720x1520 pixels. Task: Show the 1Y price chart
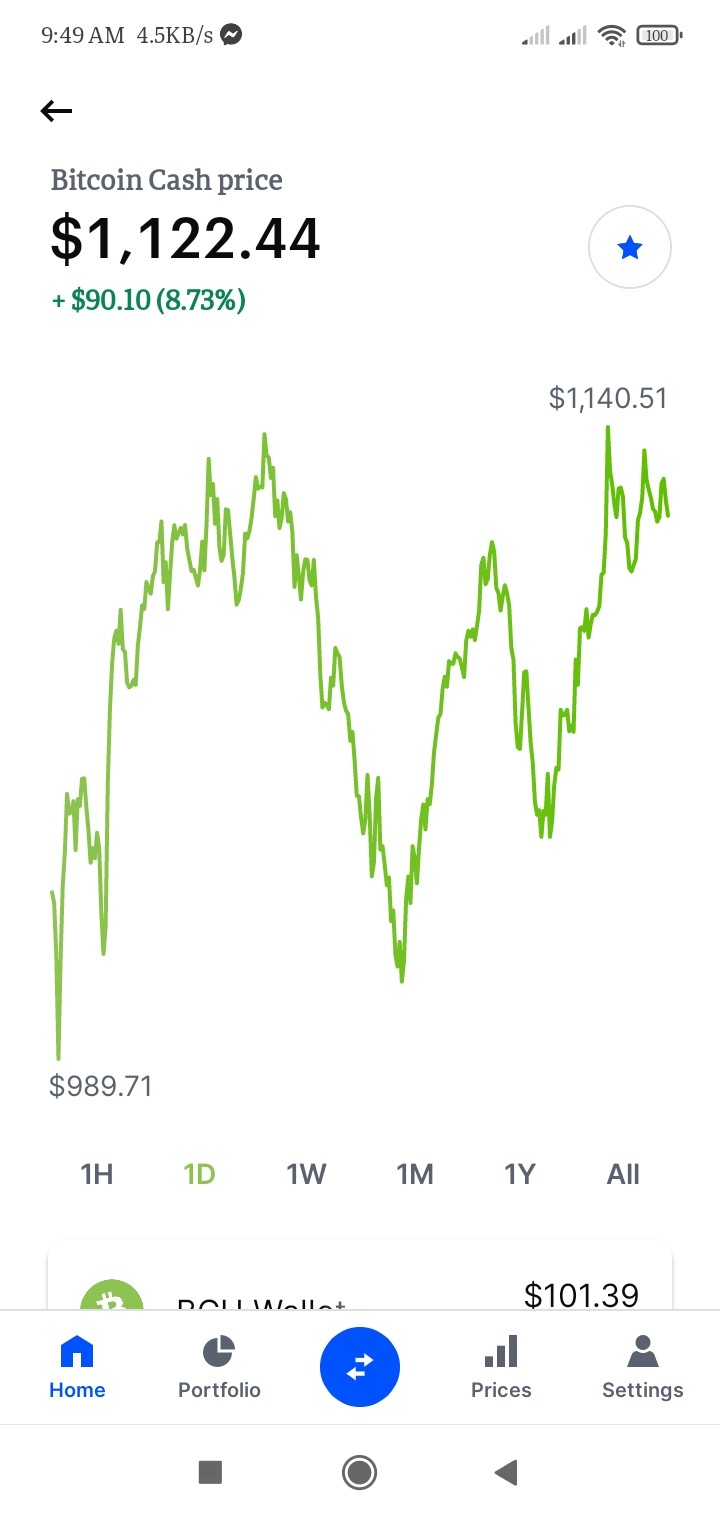(x=520, y=1174)
